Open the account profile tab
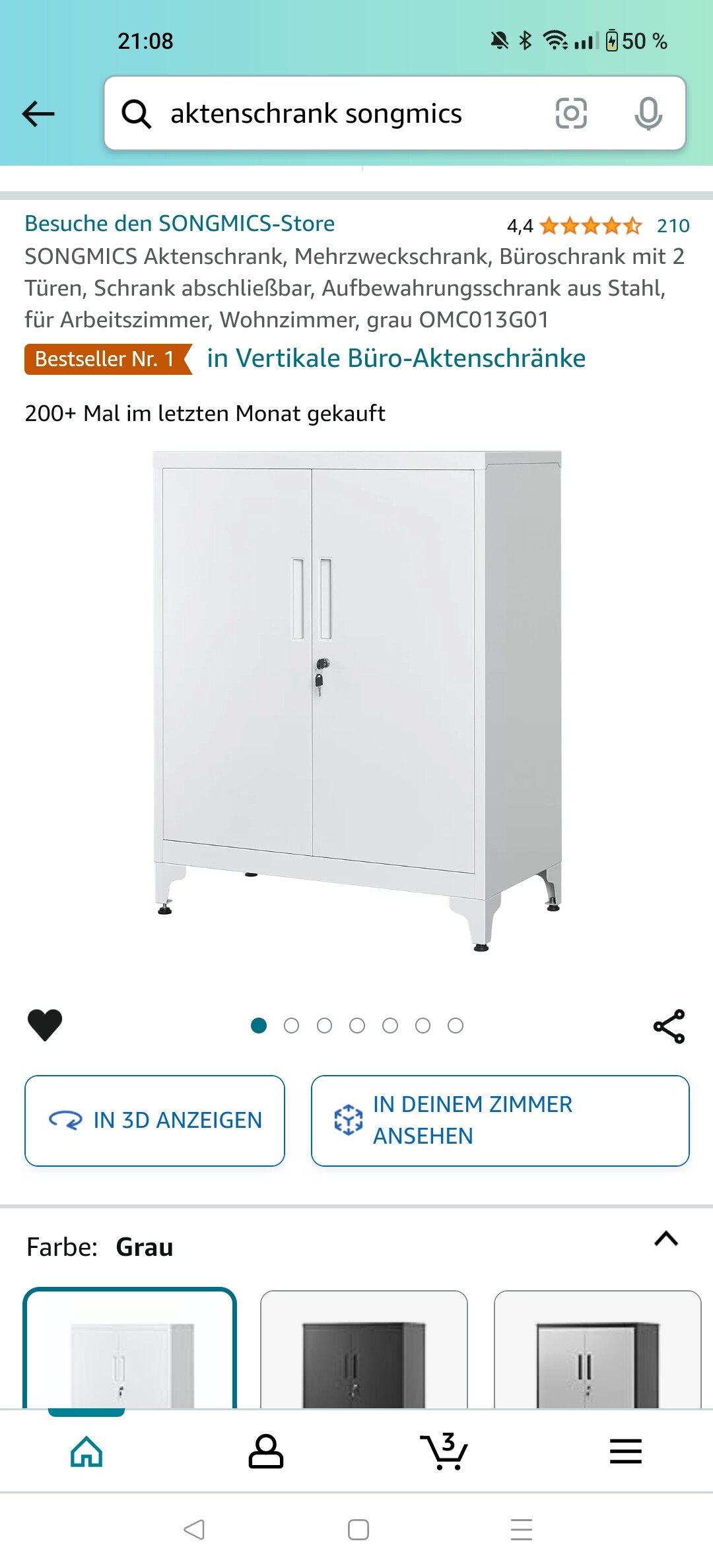The height and width of the screenshot is (1568, 713). (x=265, y=1451)
